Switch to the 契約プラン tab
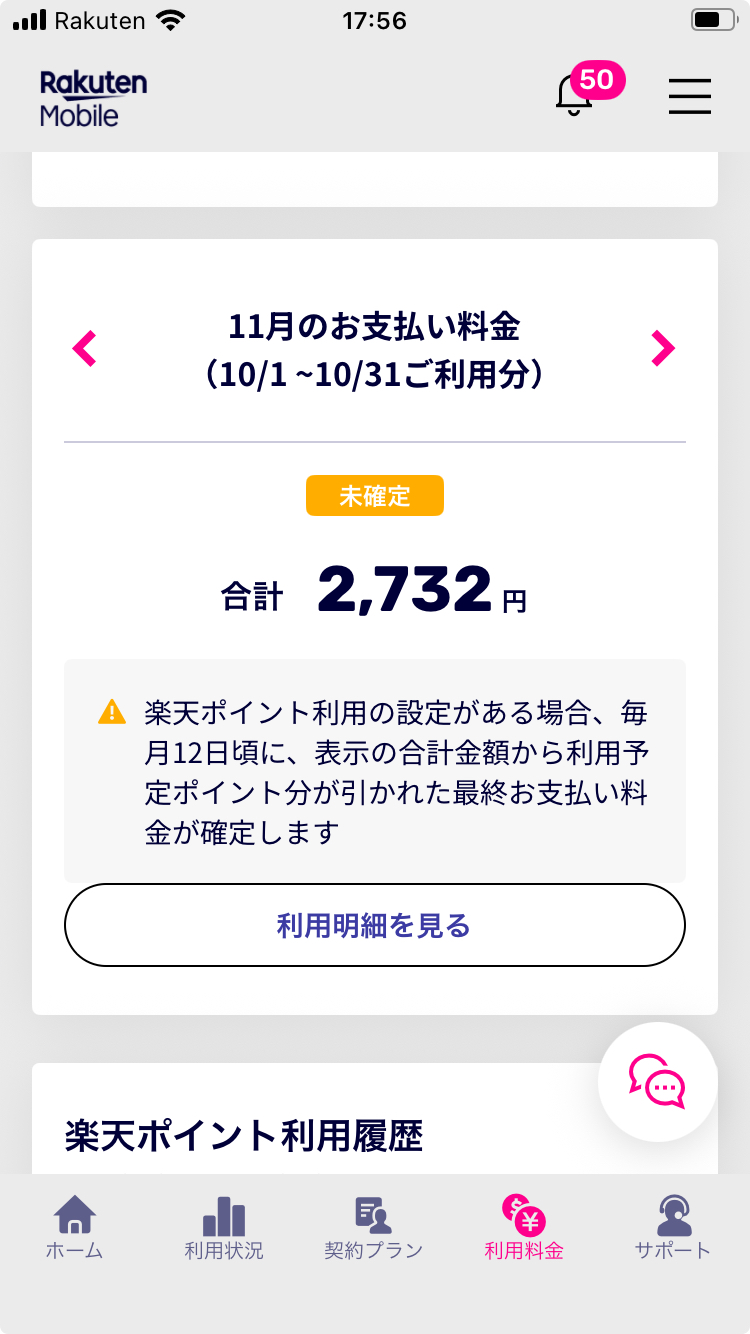 [374, 1227]
